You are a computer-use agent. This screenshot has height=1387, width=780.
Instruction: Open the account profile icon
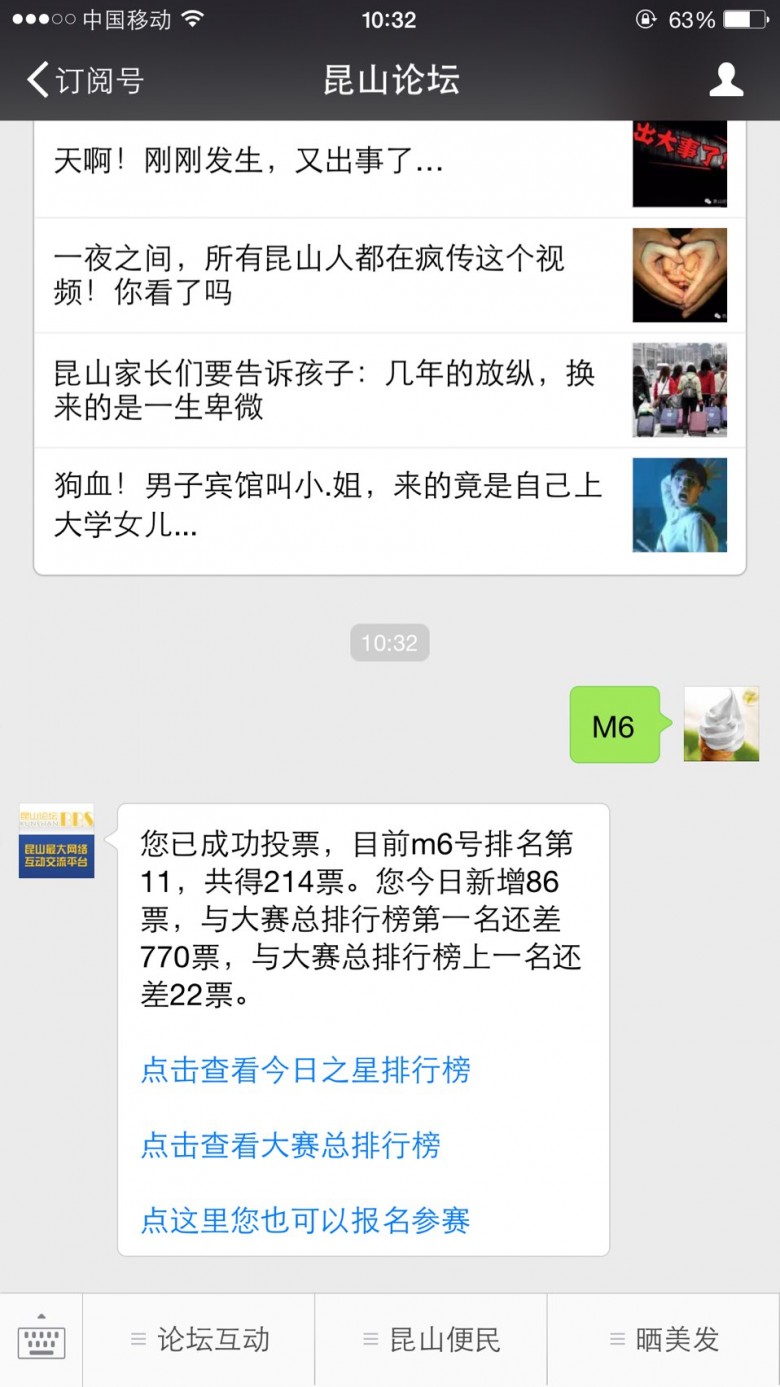(726, 80)
